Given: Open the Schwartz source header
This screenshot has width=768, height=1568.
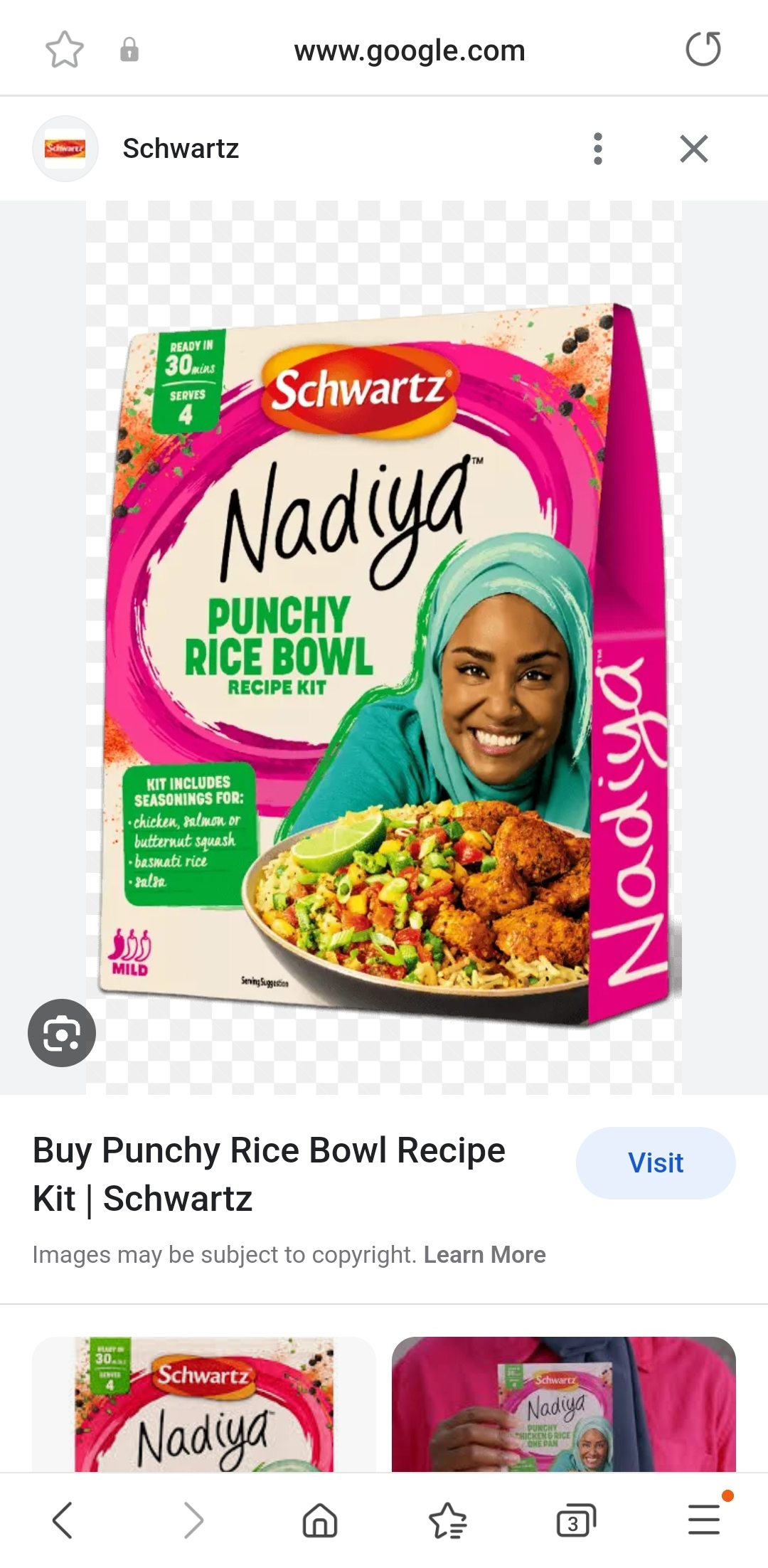Looking at the screenshot, I should point(179,149).
